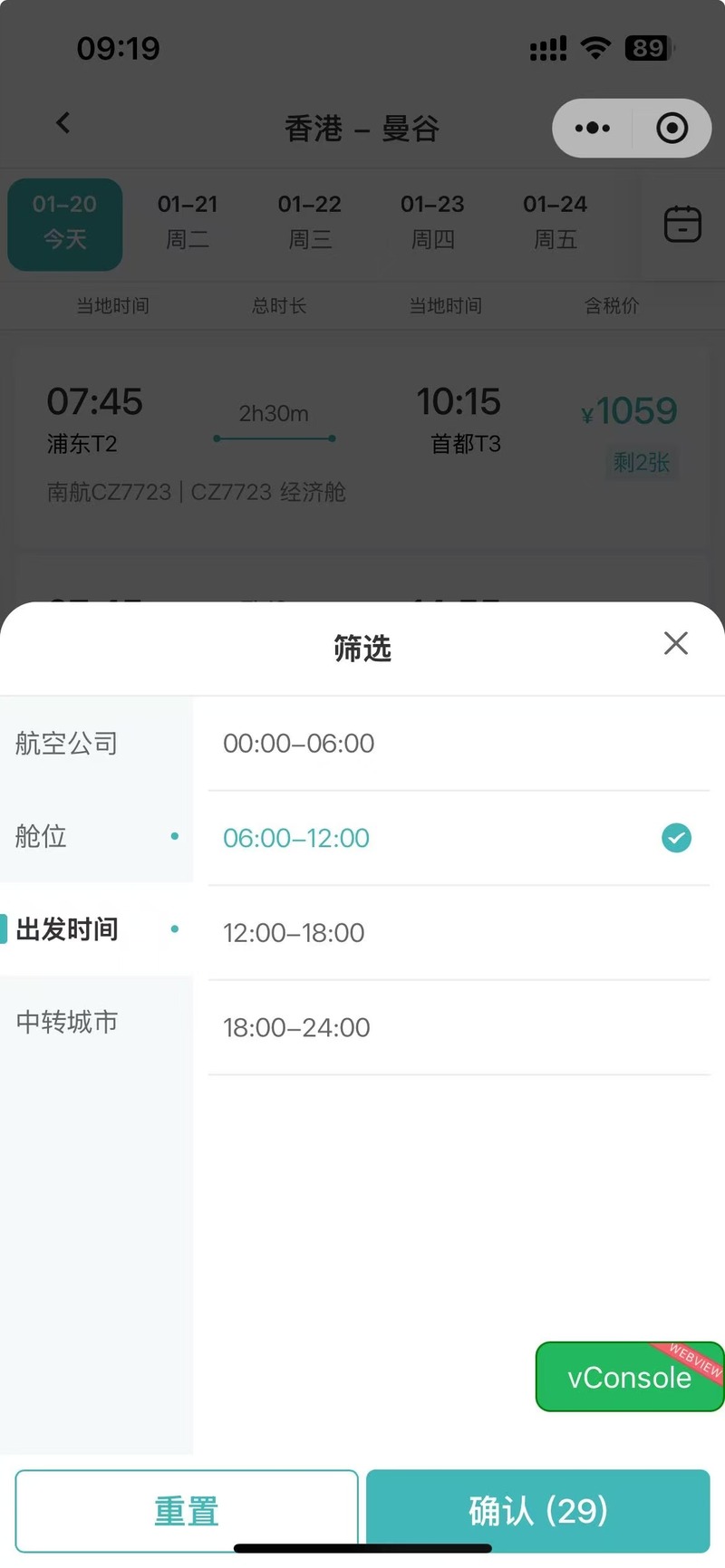Choose the 12:00–18:00 departure slot
This screenshot has height=1568, width=725.
click(459, 933)
